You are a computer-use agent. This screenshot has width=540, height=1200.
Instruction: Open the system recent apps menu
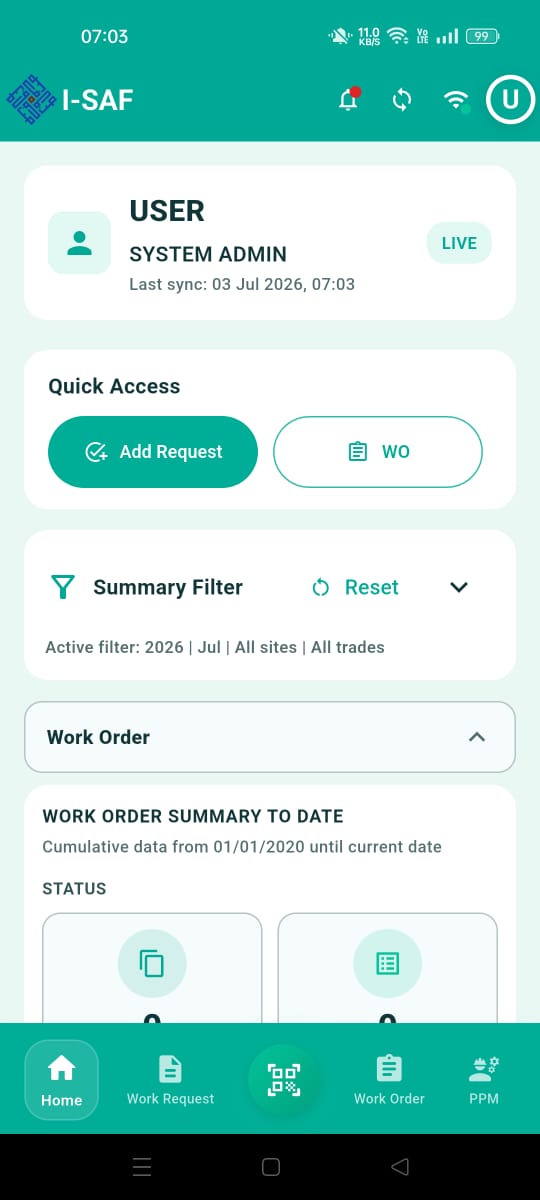point(142,1166)
